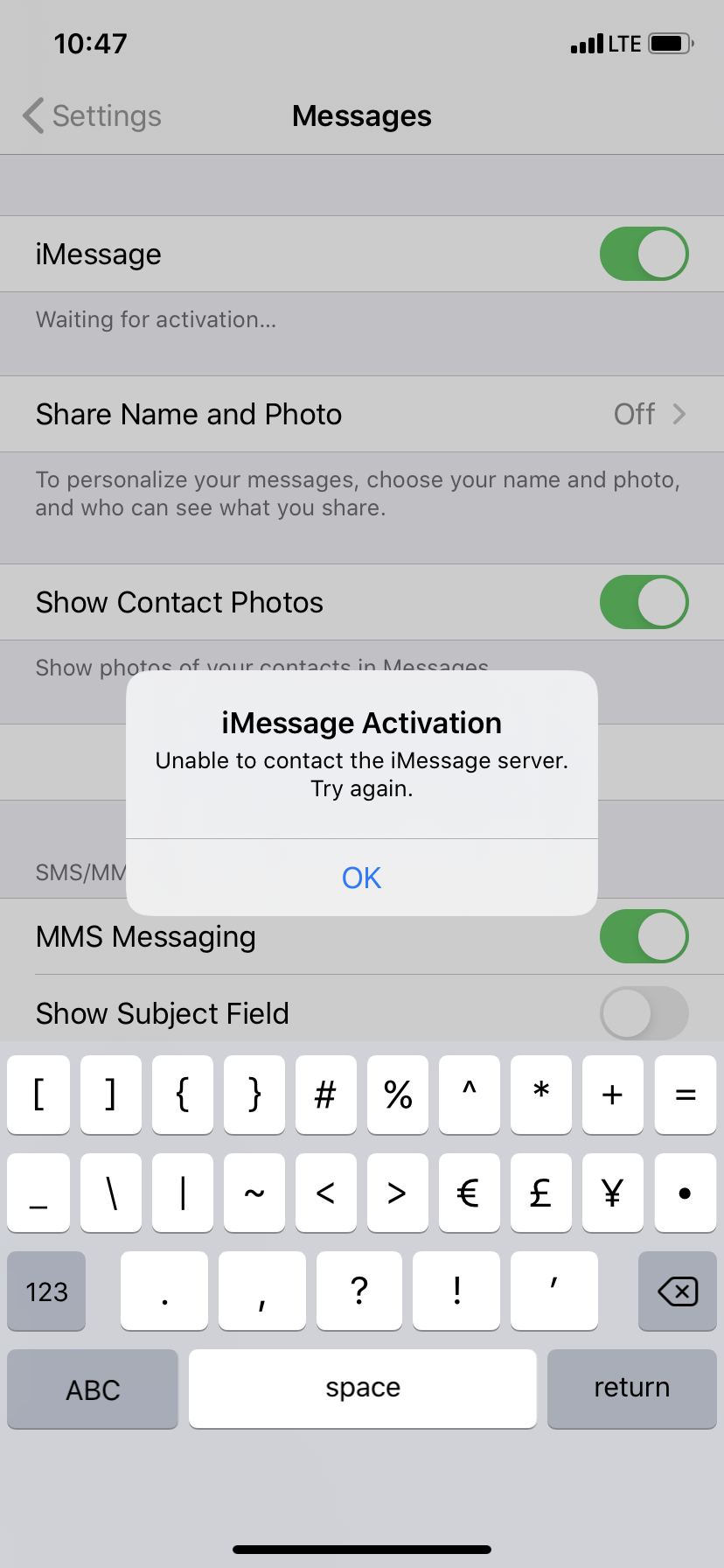Turn off the iMessage switch

(644, 255)
